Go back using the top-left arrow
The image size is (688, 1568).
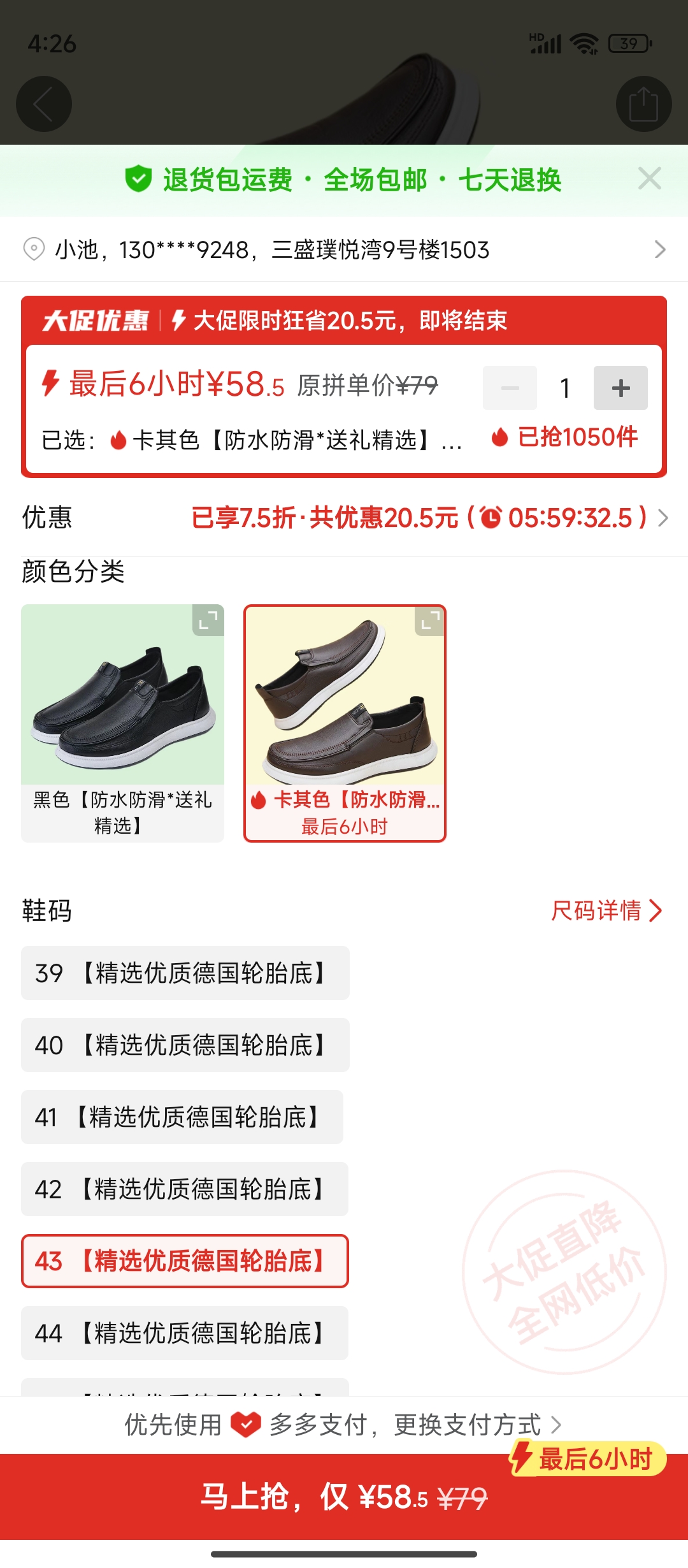click(x=43, y=104)
